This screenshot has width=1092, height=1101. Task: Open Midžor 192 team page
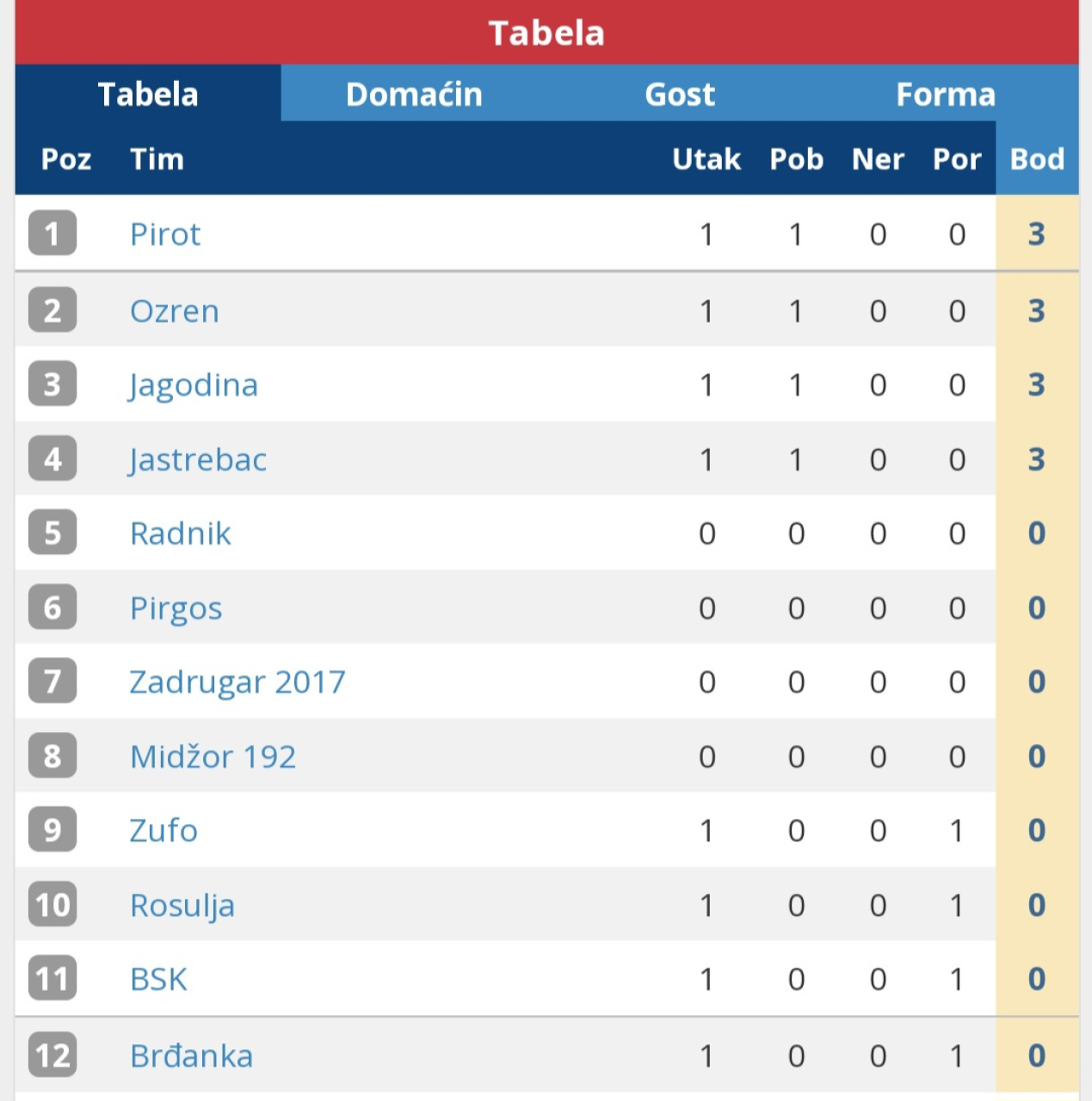[213, 757]
